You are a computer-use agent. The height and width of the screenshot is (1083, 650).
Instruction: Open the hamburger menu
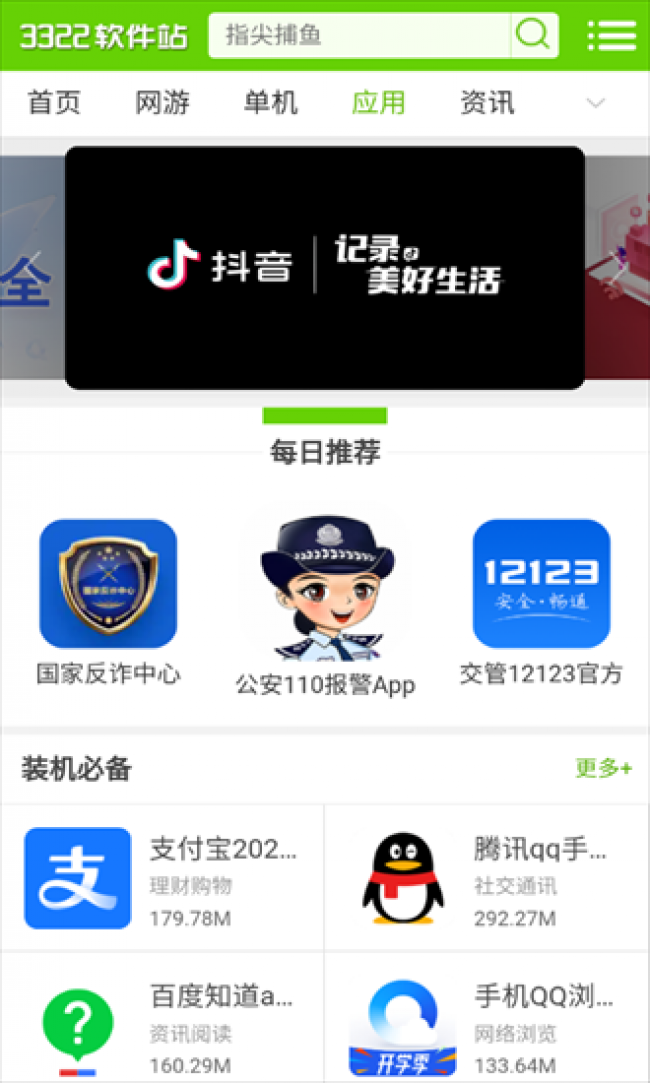tap(611, 36)
